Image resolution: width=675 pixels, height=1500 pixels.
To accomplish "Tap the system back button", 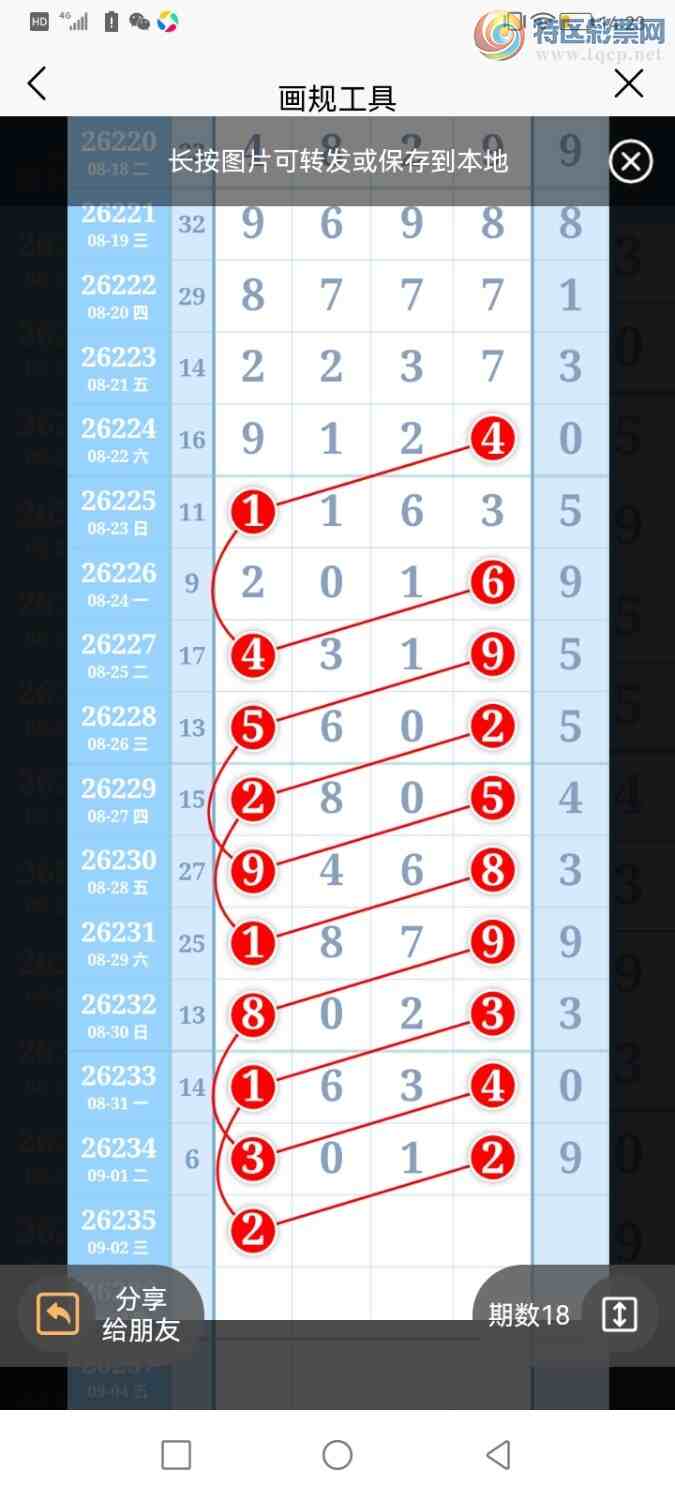I will point(498,1454).
